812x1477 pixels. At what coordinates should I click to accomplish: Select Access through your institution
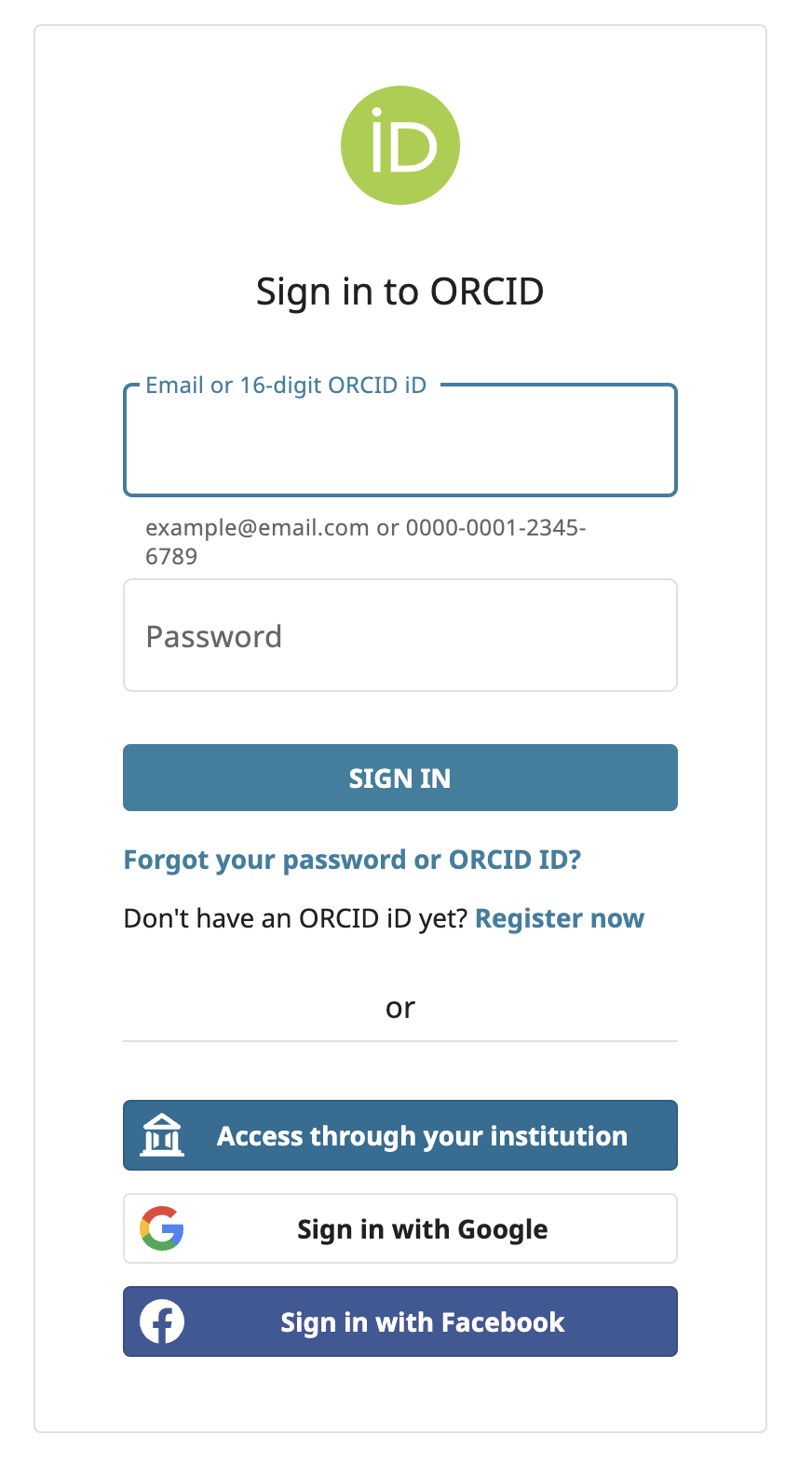tap(399, 1135)
